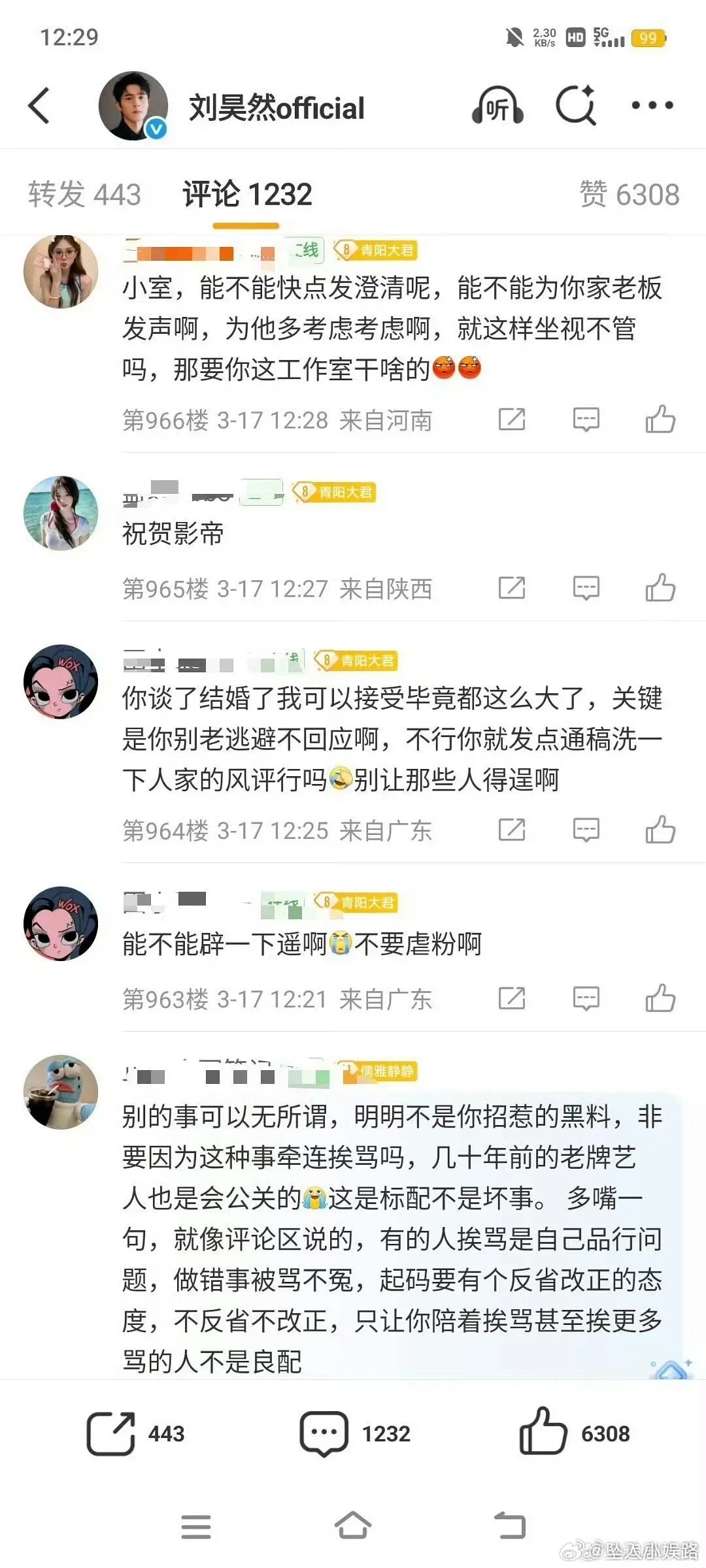Tap the search icon in top bar
The width and height of the screenshot is (706, 1568).
(574, 106)
